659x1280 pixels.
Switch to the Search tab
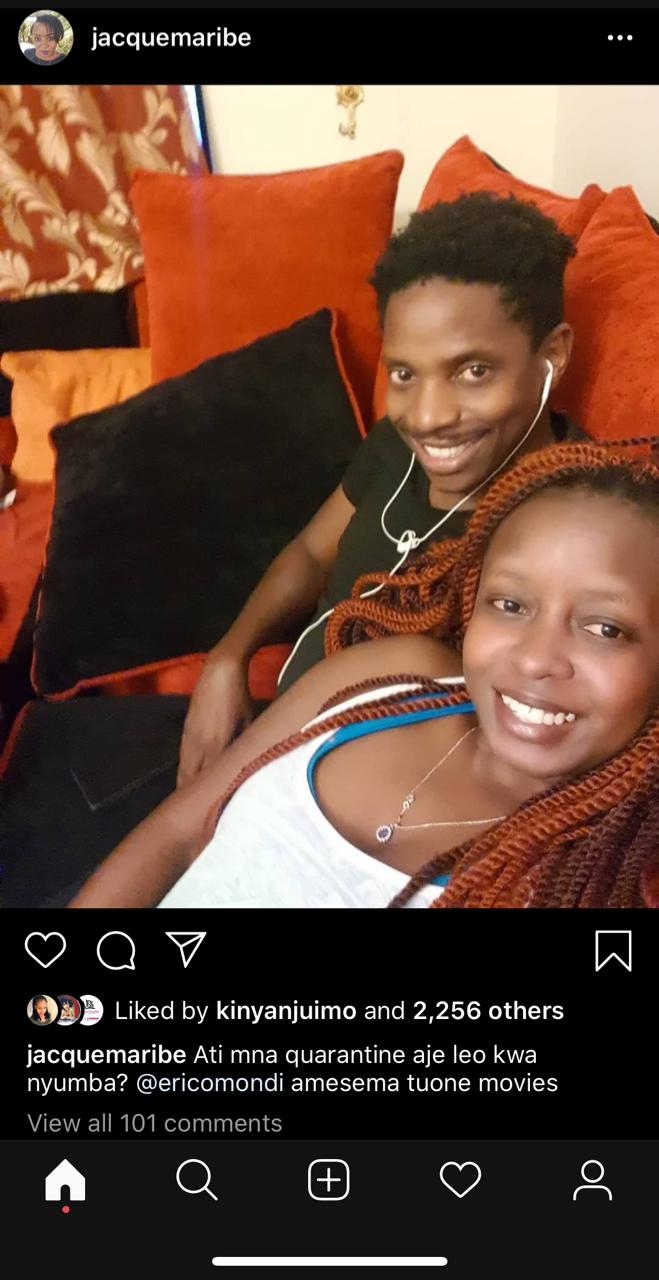(x=197, y=1181)
